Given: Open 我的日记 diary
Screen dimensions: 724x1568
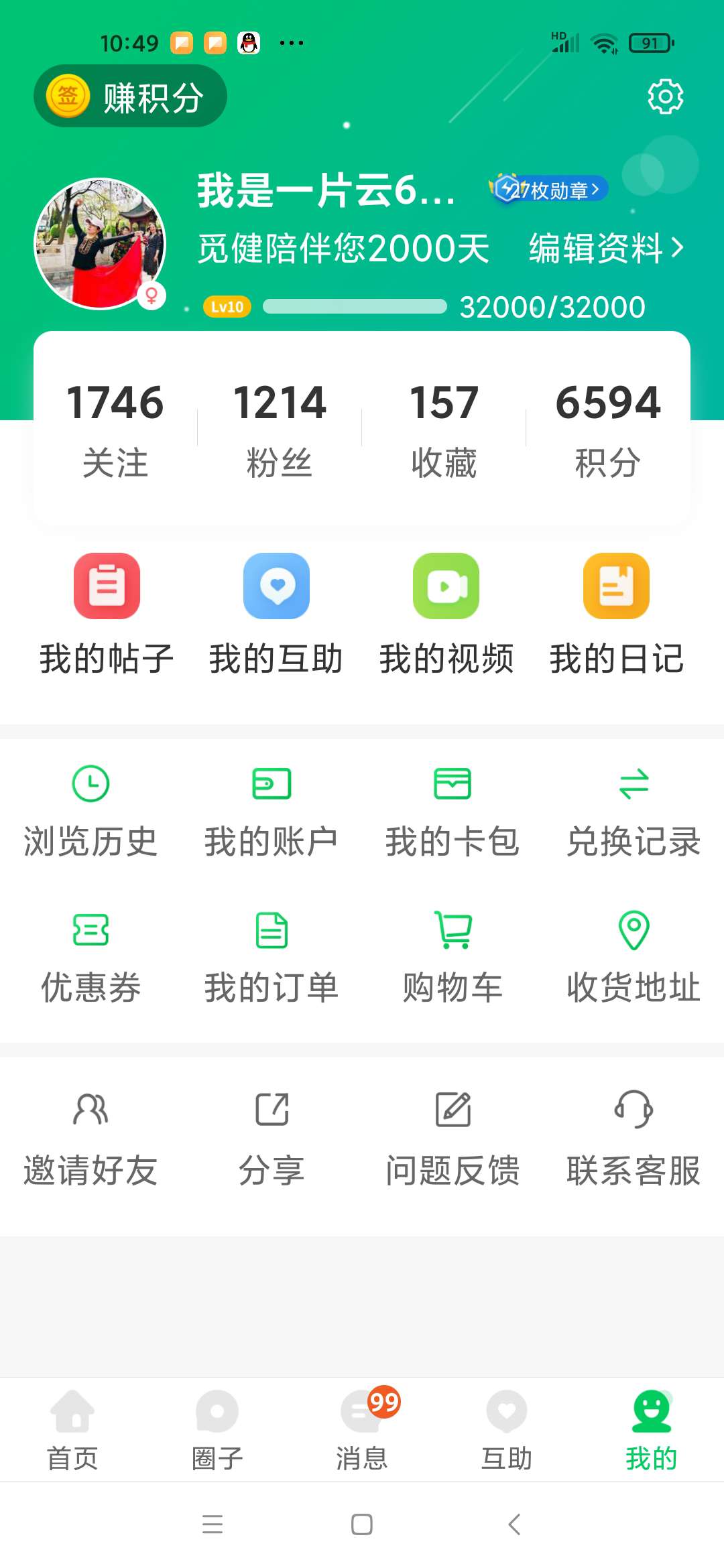Looking at the screenshot, I should click(x=616, y=613).
